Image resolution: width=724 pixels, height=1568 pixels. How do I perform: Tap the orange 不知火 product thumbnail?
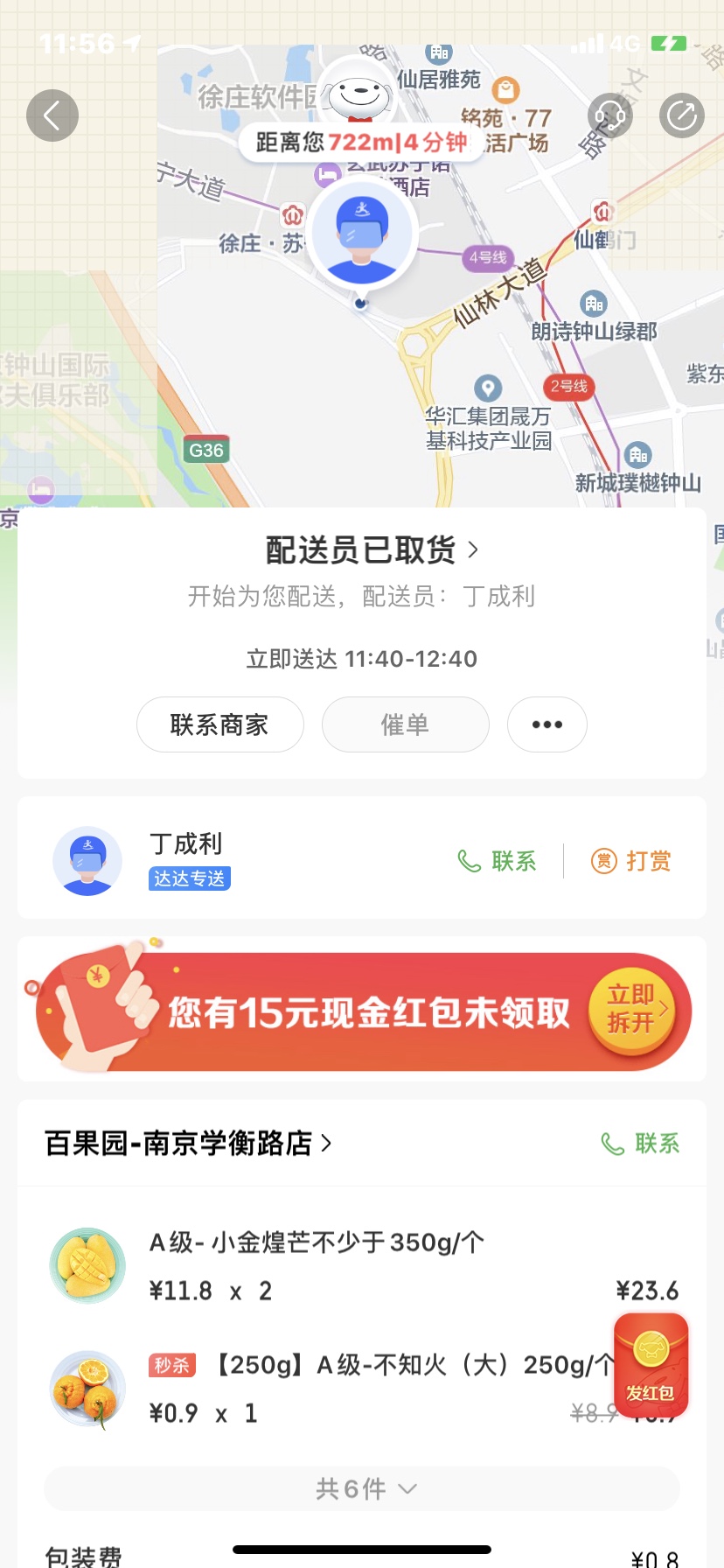tap(87, 1389)
